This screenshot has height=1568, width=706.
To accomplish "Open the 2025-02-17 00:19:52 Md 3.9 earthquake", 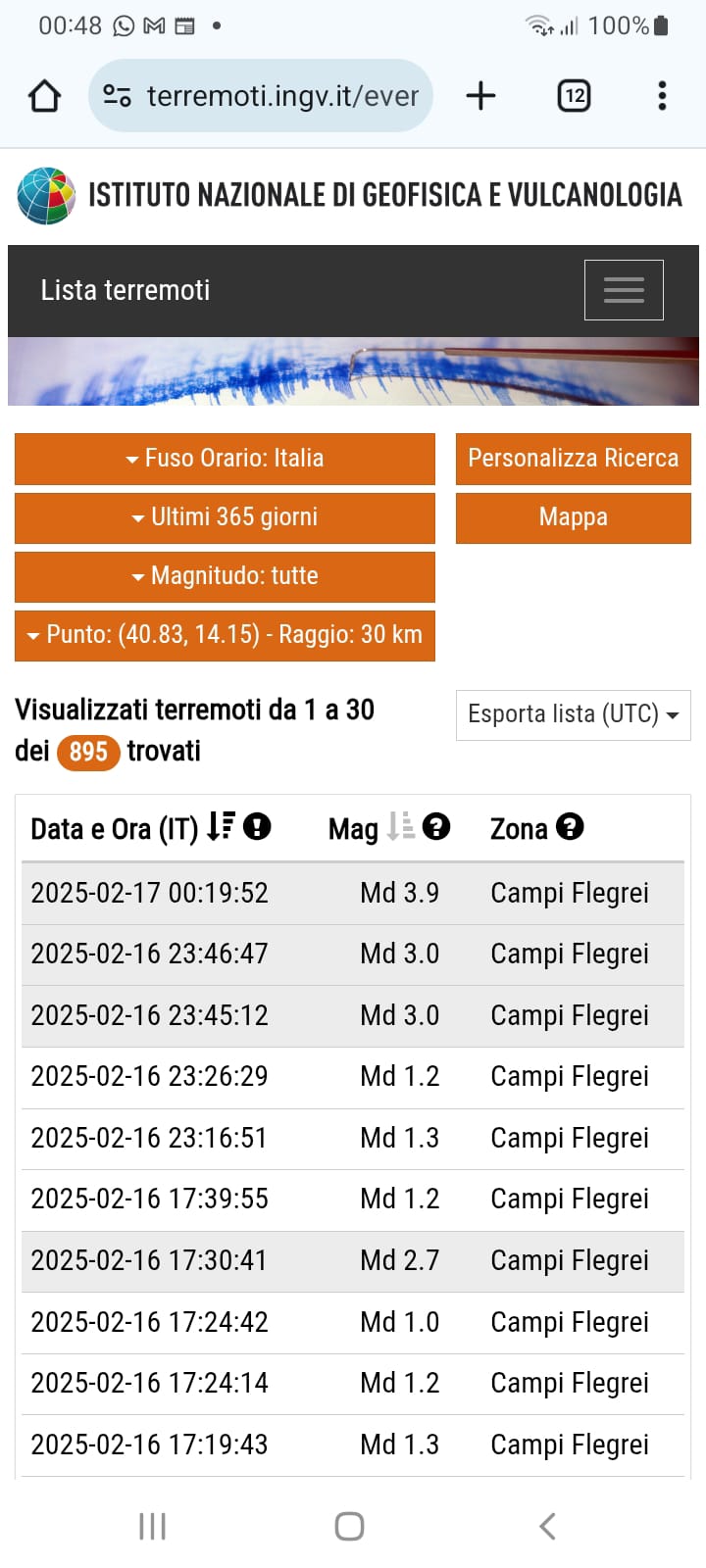I will (x=149, y=893).
